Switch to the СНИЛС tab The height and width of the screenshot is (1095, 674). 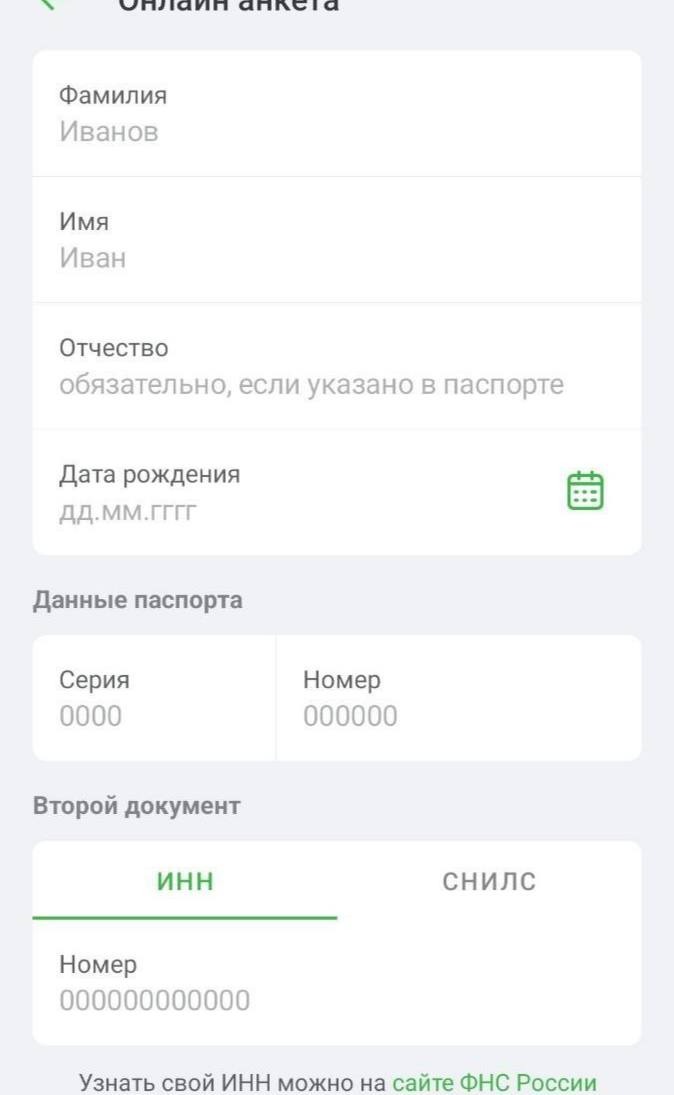tap(489, 881)
